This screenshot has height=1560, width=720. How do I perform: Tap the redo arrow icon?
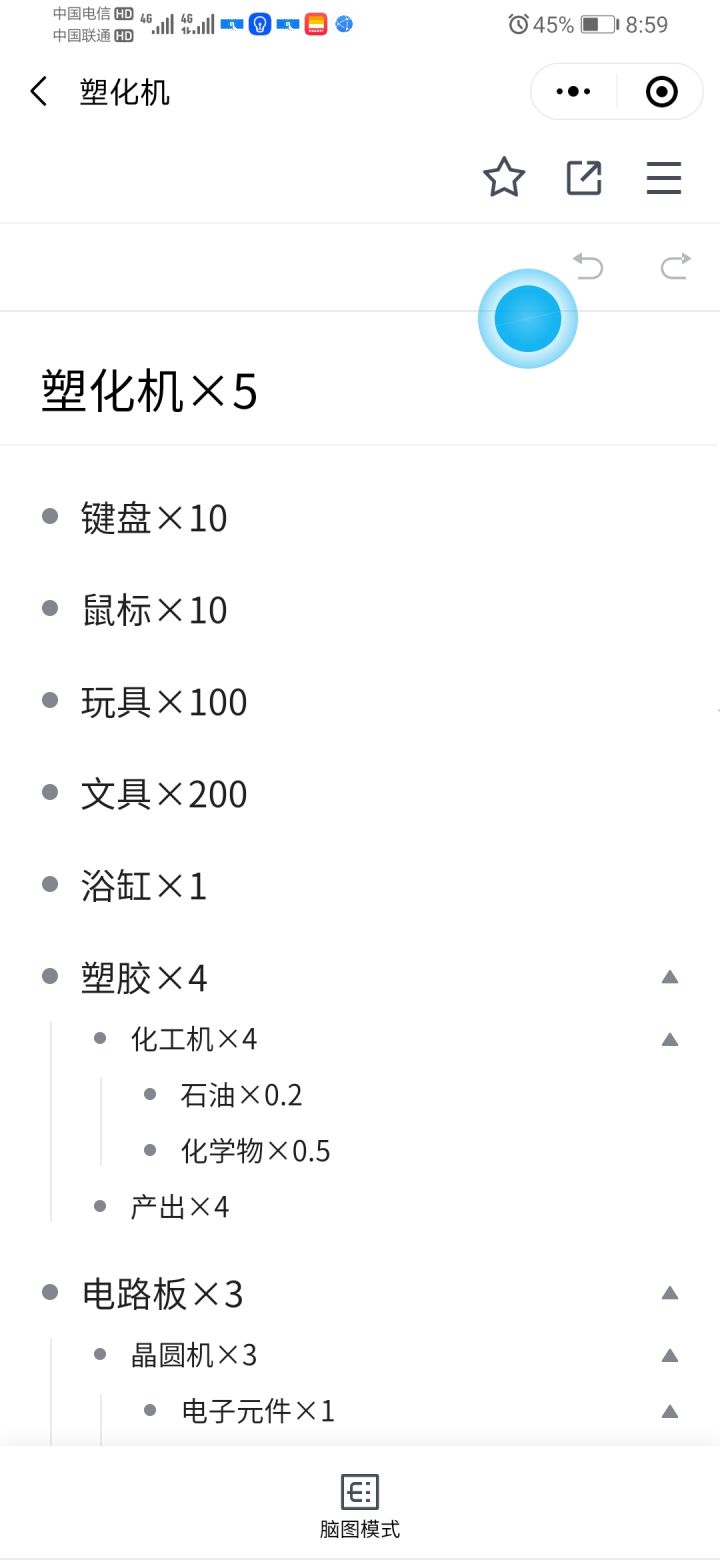click(x=675, y=267)
